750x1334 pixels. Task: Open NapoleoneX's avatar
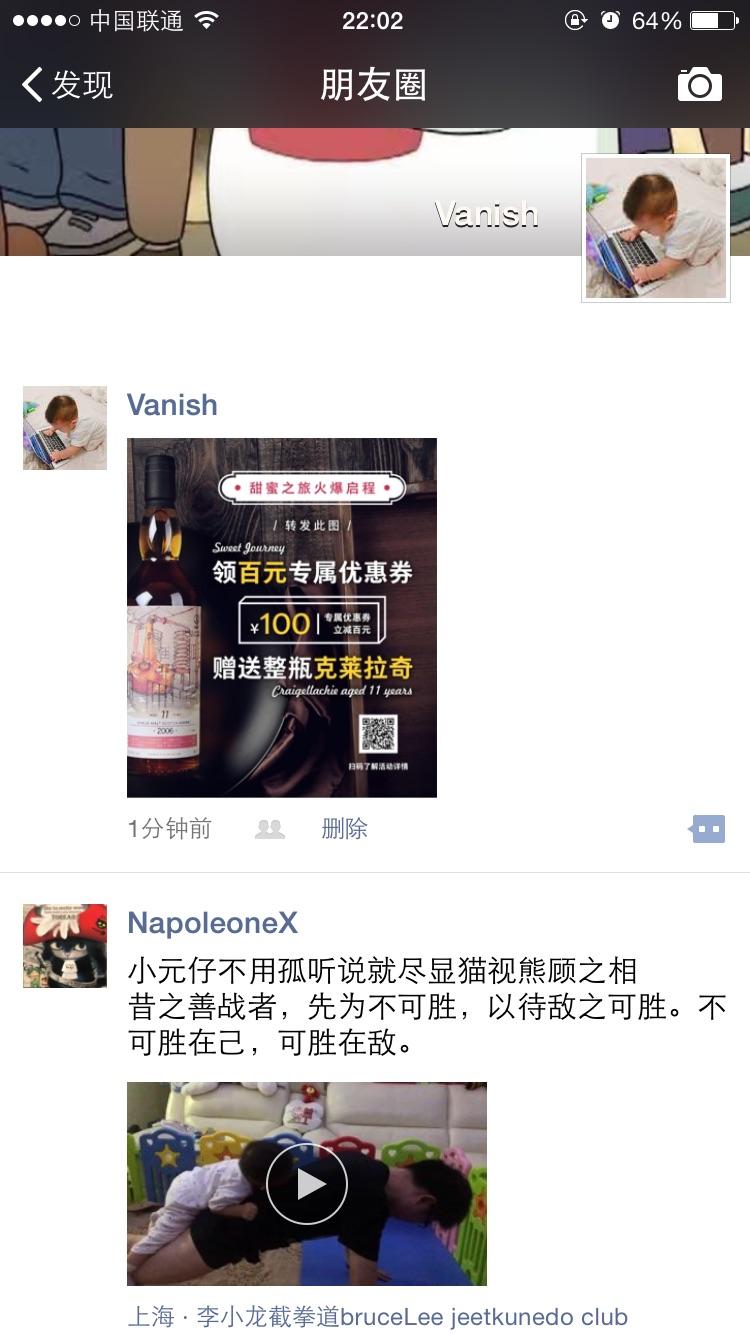click(x=65, y=946)
